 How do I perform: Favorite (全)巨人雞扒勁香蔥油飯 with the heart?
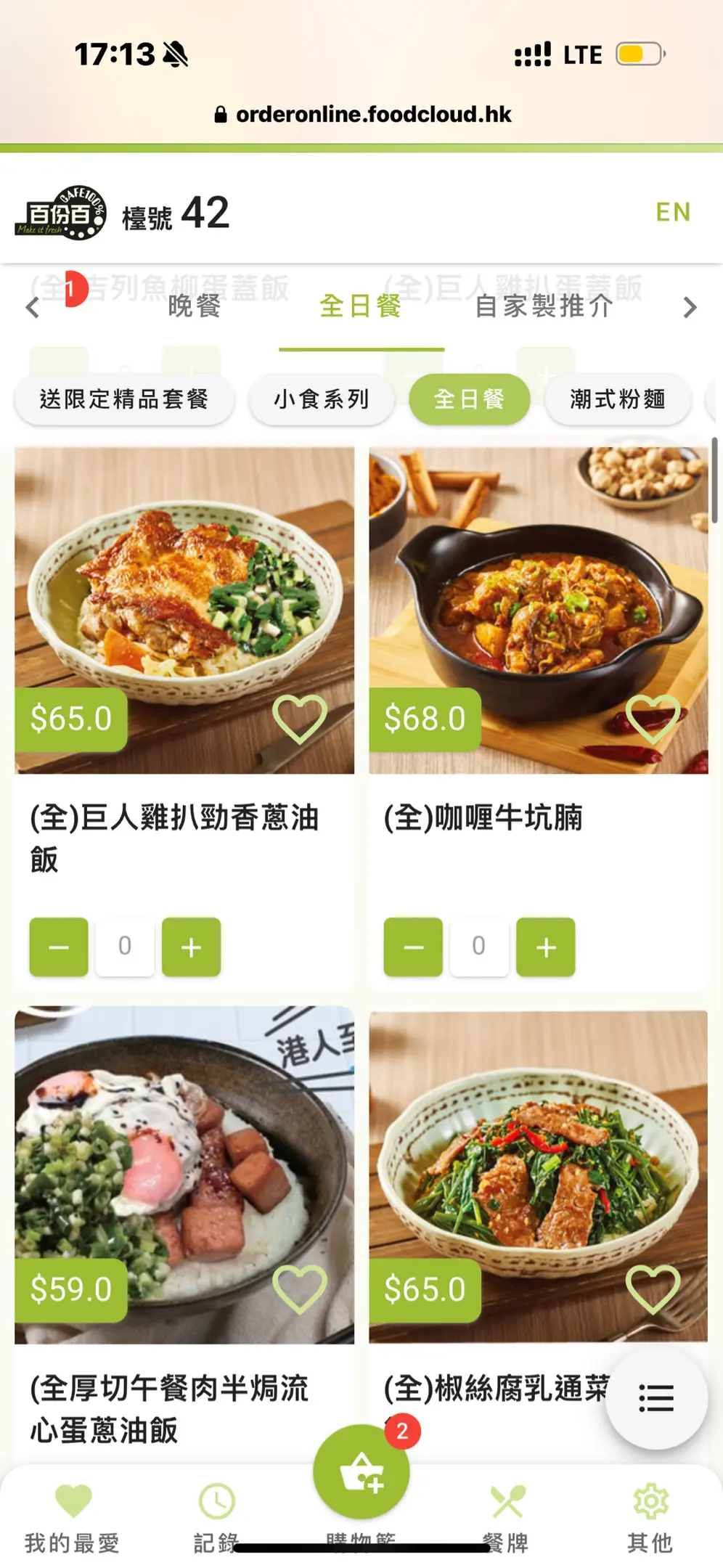(299, 719)
